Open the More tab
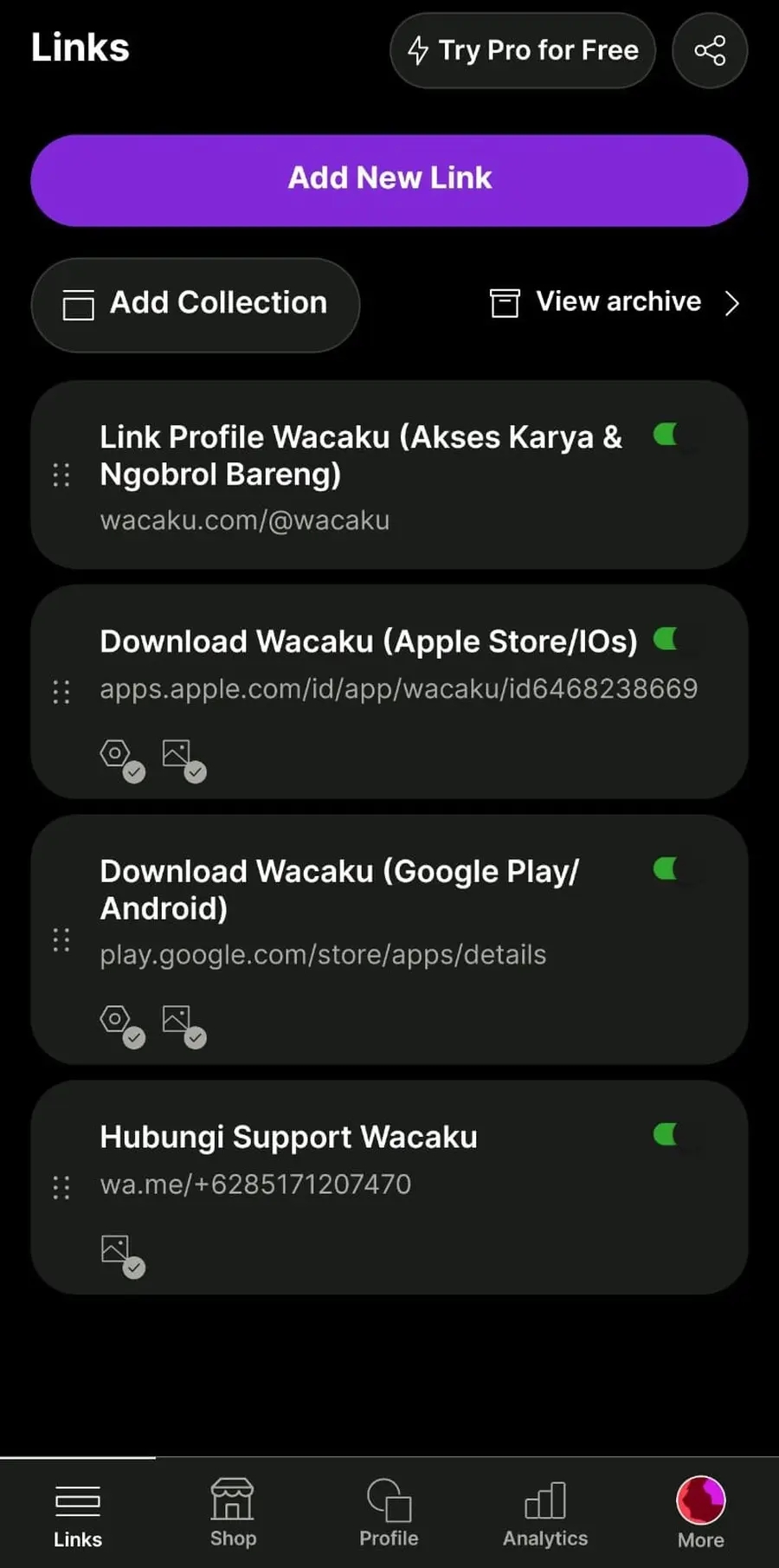 click(701, 1512)
